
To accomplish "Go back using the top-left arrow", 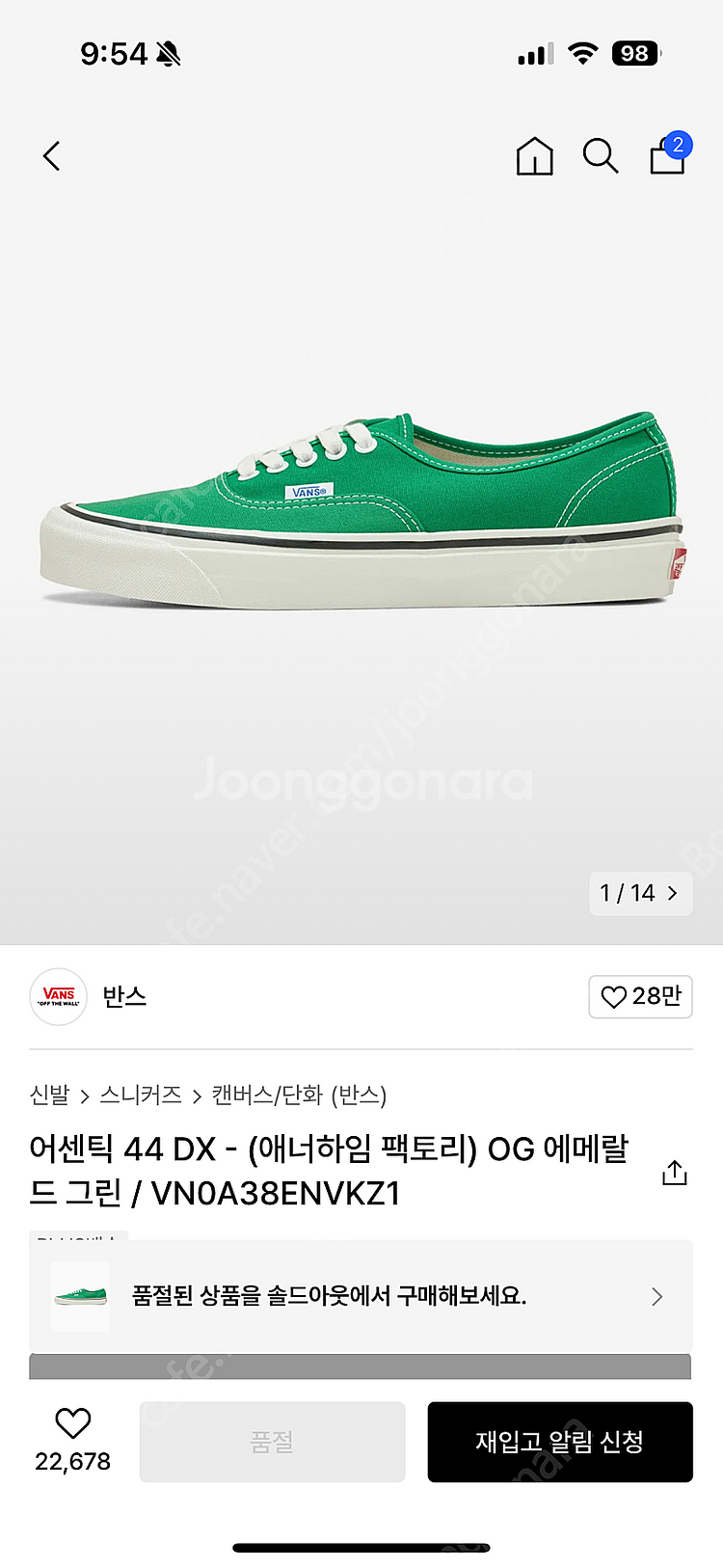I will pos(52,156).
